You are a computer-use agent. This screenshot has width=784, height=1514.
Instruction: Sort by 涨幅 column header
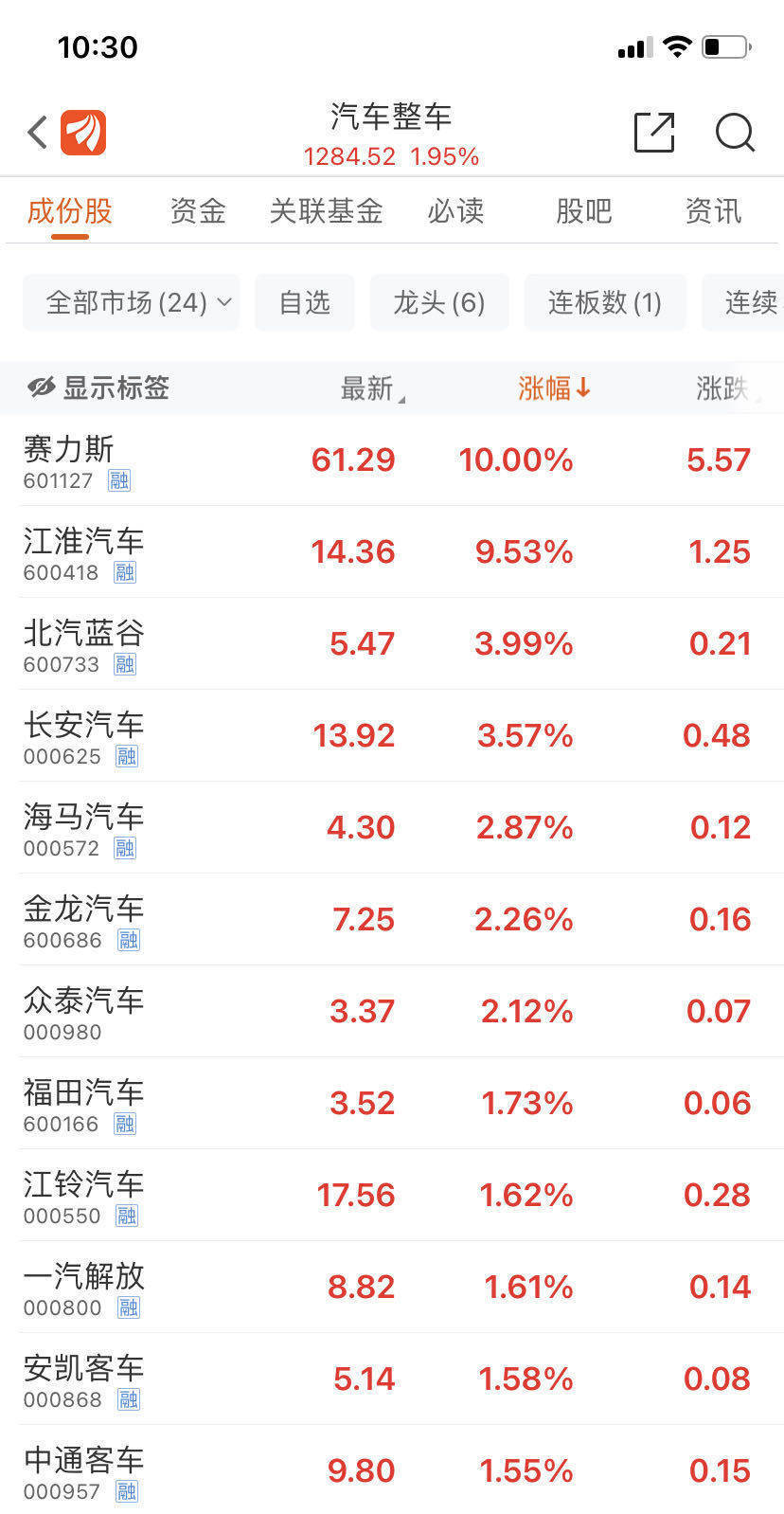554,388
